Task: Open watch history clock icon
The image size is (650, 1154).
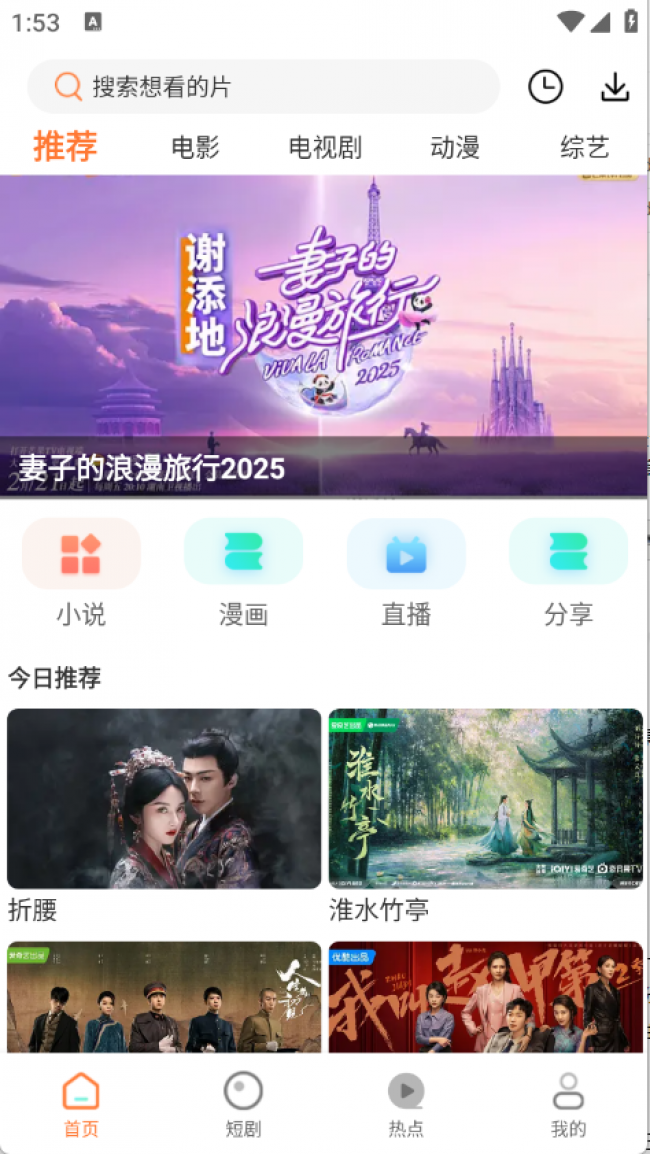Action: tap(545, 87)
